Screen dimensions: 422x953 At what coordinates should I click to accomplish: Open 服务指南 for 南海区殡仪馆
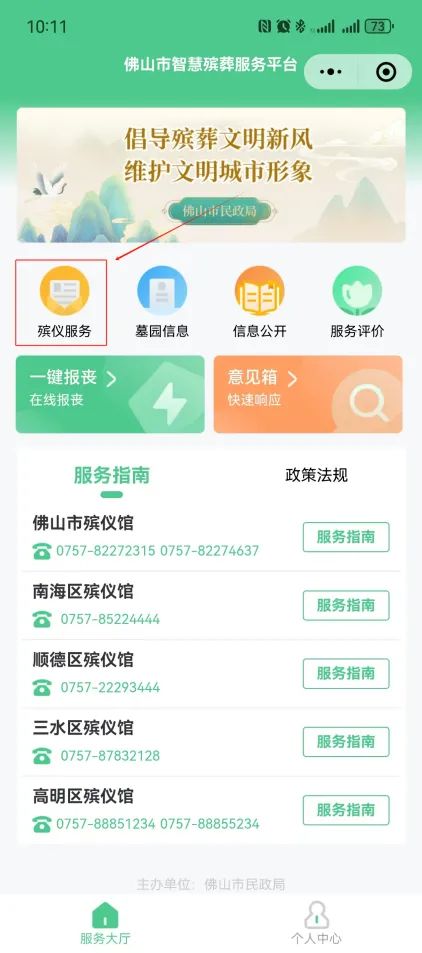[x=346, y=605]
